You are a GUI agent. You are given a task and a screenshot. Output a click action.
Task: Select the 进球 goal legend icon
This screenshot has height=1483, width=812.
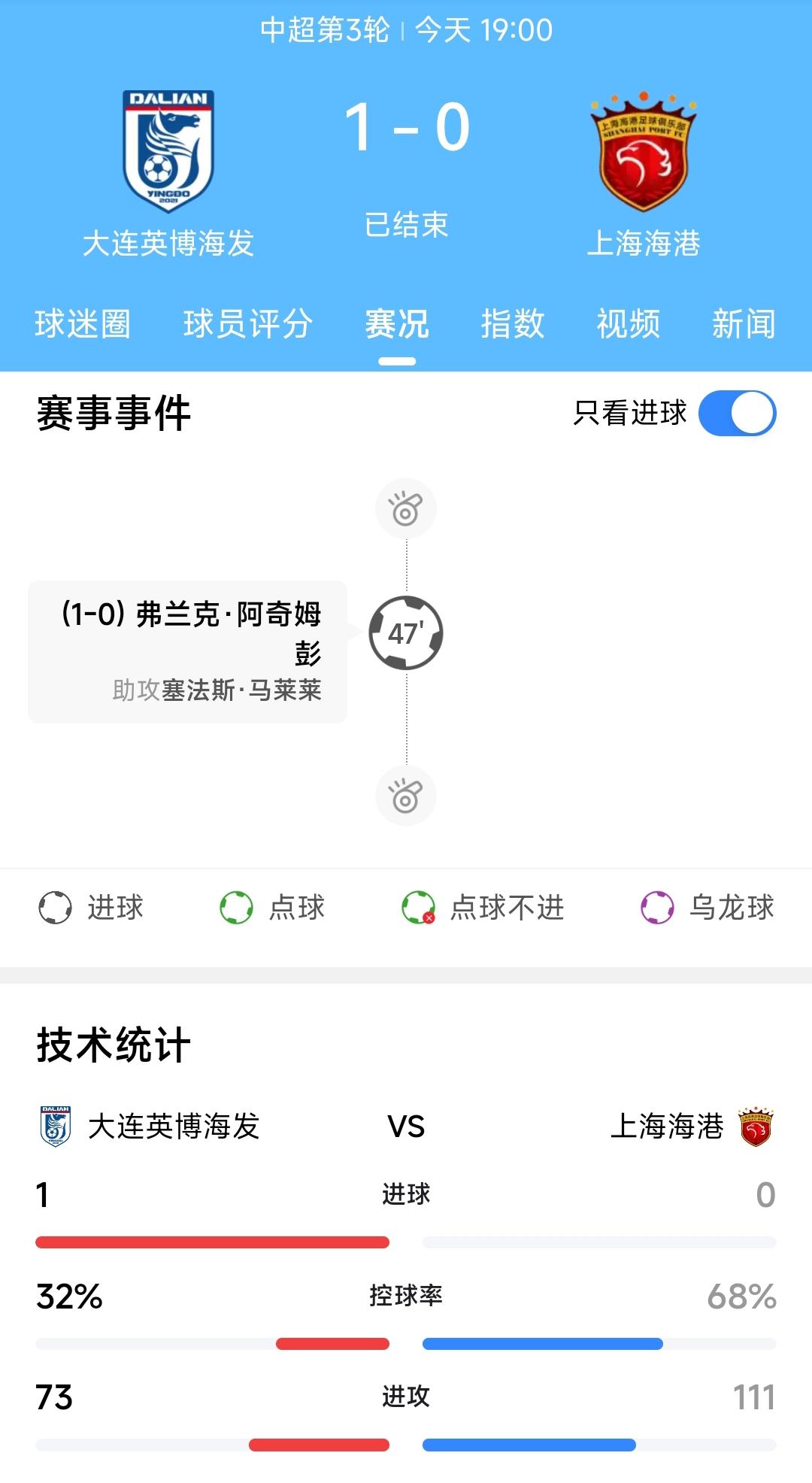[x=56, y=908]
